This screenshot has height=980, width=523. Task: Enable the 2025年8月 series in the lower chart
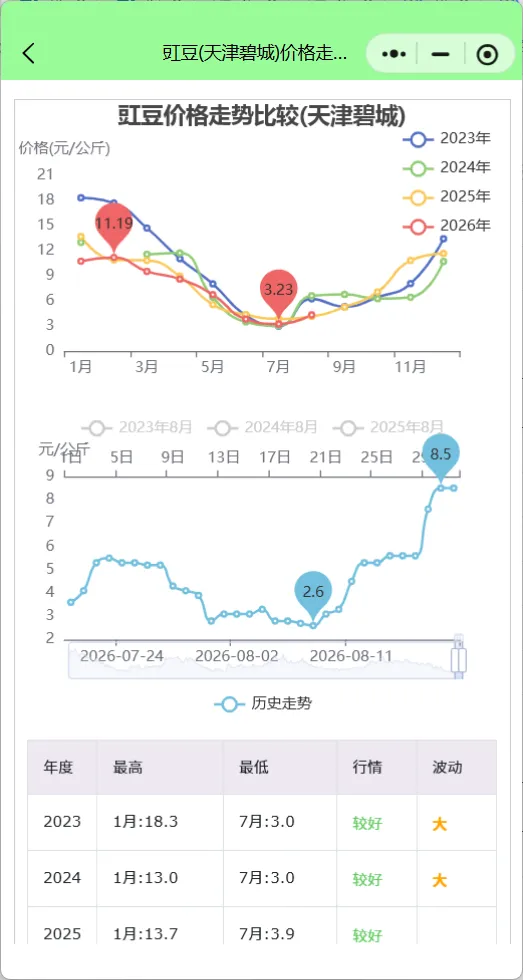pyautogui.click(x=388, y=428)
